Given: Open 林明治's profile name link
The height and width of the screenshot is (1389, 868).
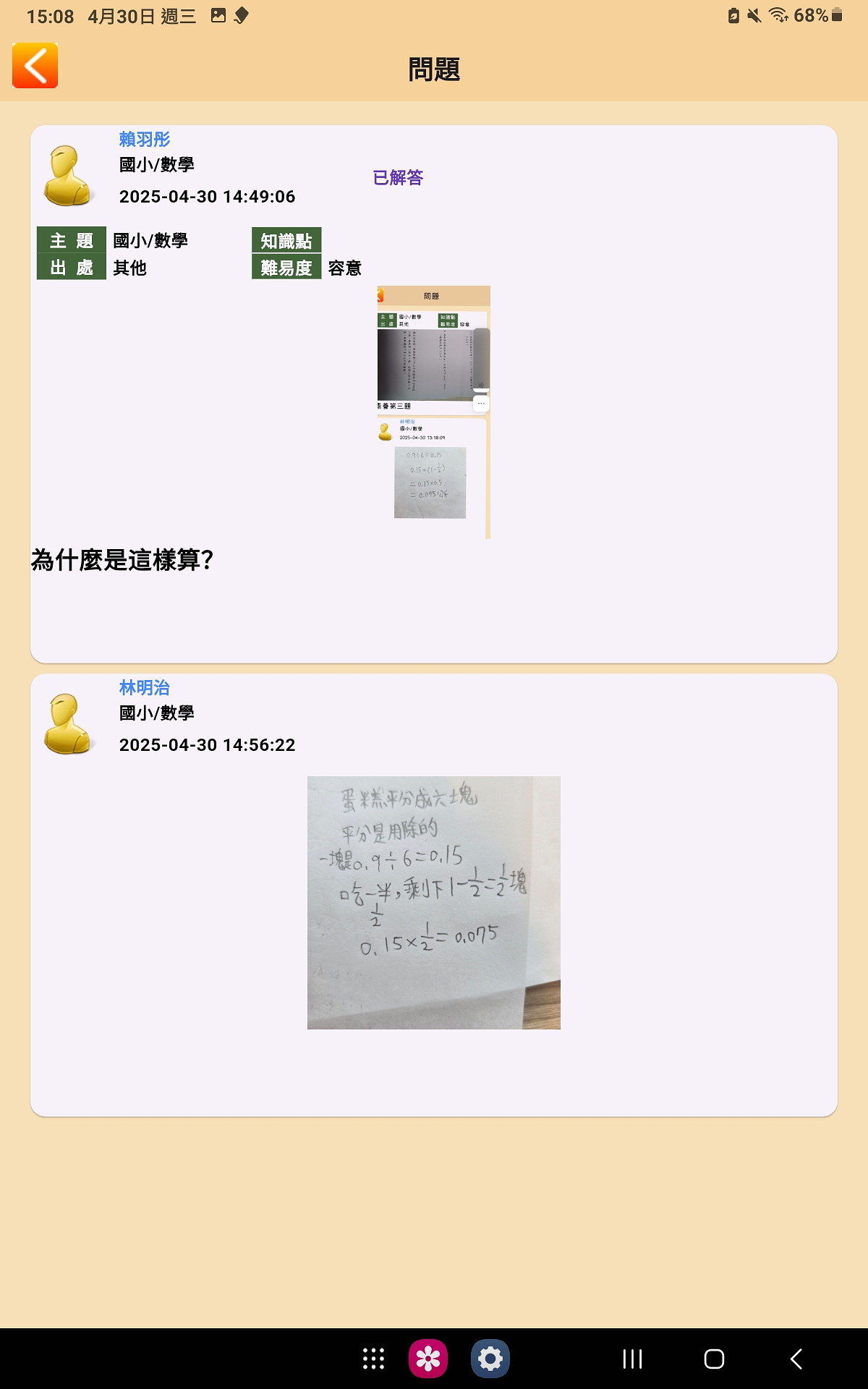Looking at the screenshot, I should (145, 687).
